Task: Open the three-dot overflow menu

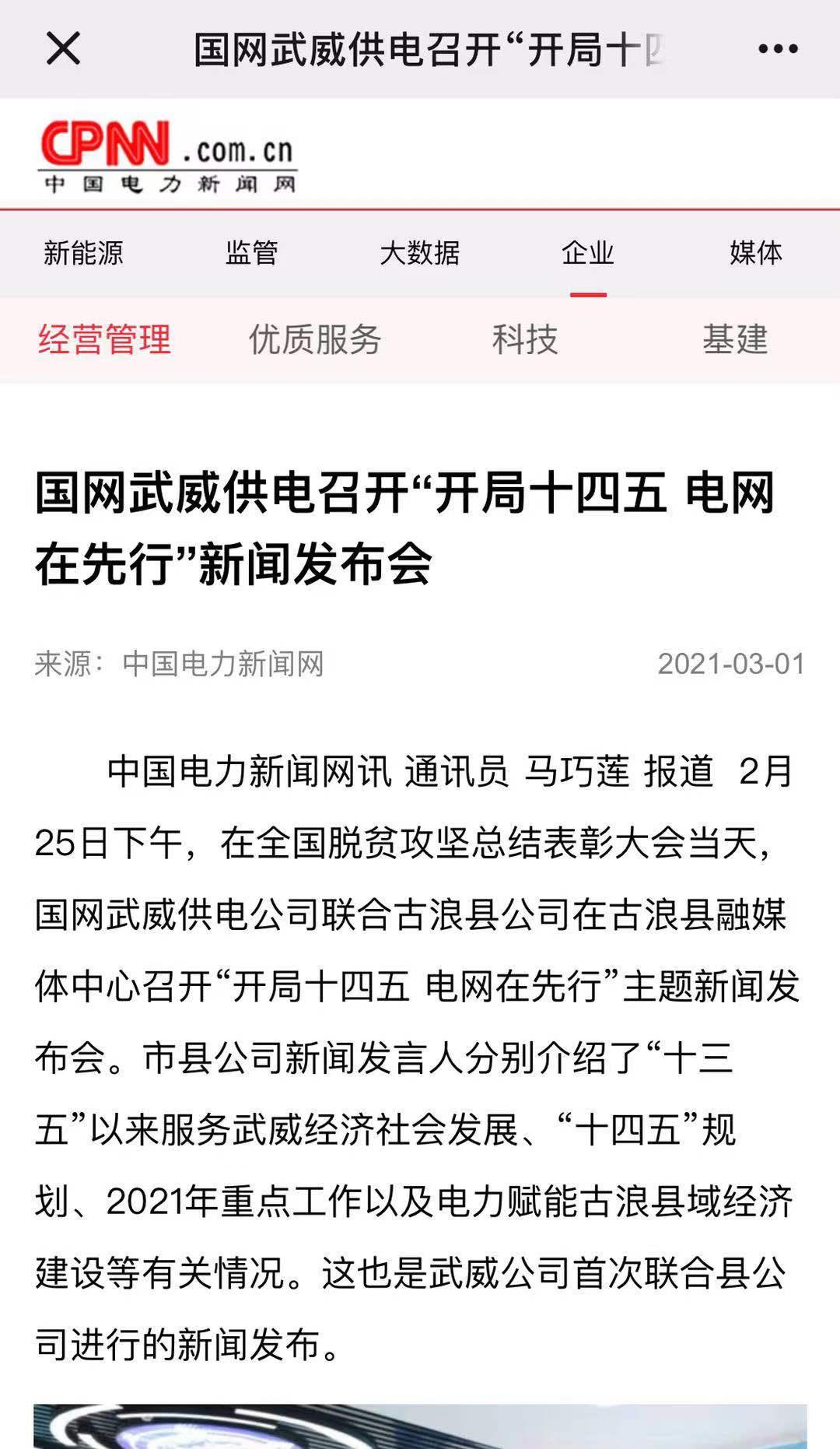Action: pyautogui.click(x=777, y=49)
